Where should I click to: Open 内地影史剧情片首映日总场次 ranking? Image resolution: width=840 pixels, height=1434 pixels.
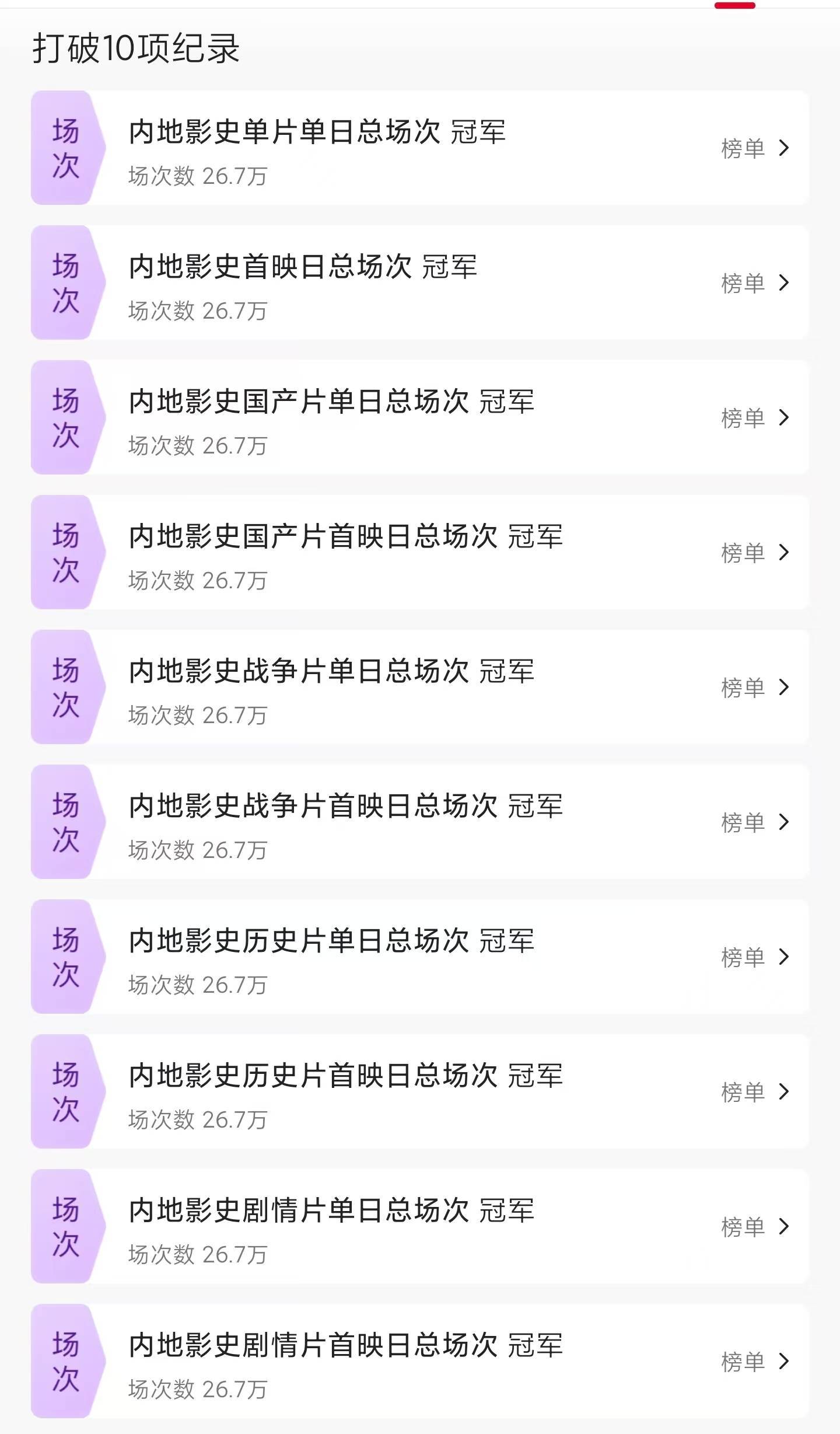click(754, 1361)
